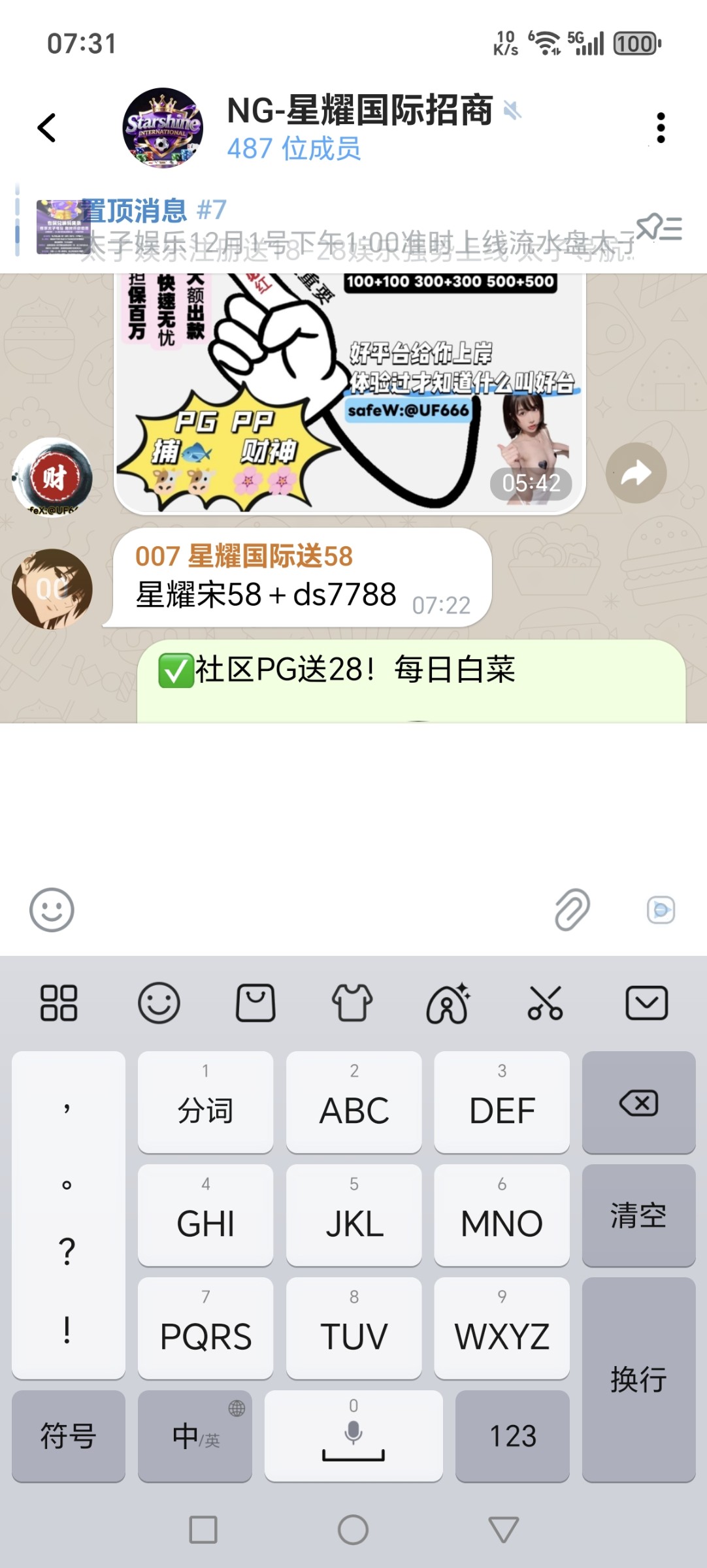Open the chat overflow menu

point(661,127)
